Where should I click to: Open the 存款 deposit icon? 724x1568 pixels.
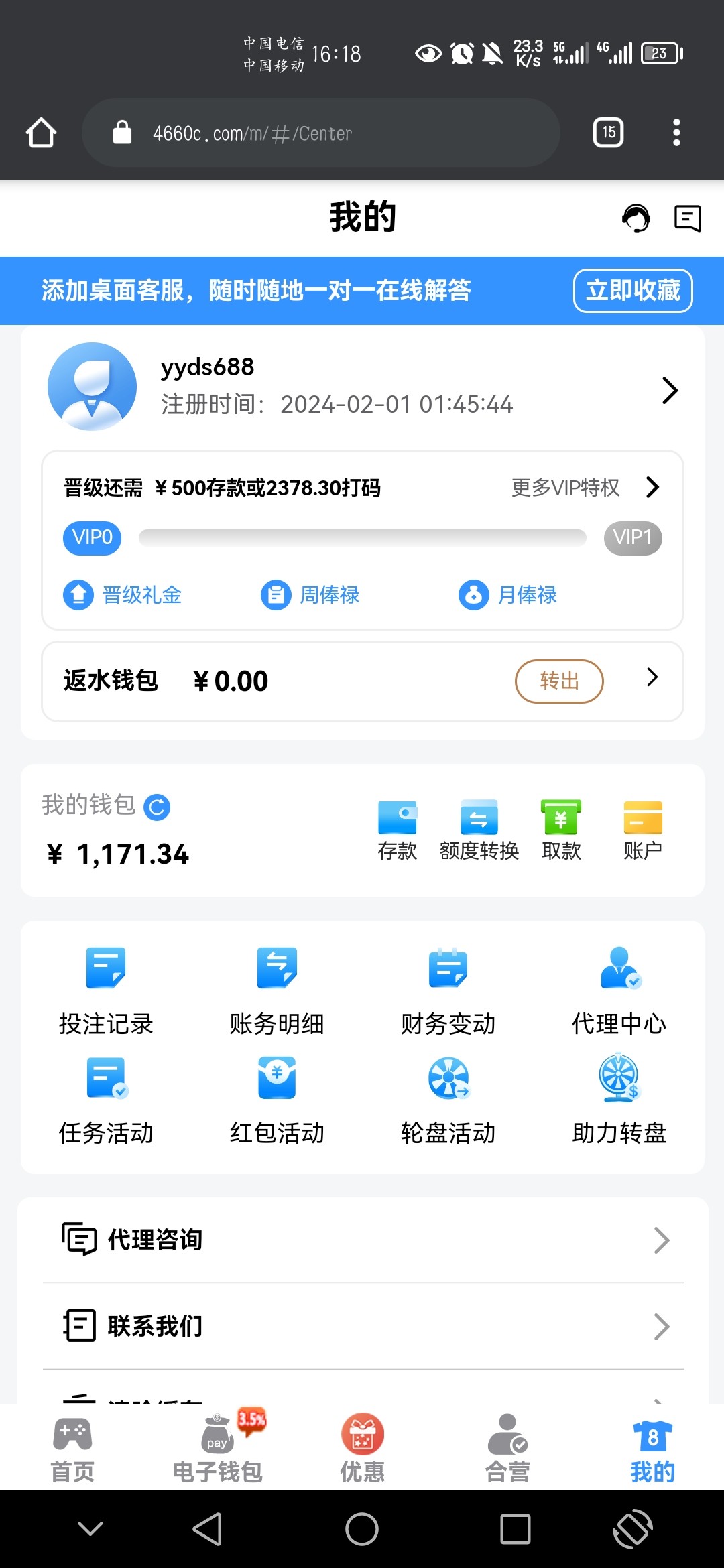click(397, 831)
